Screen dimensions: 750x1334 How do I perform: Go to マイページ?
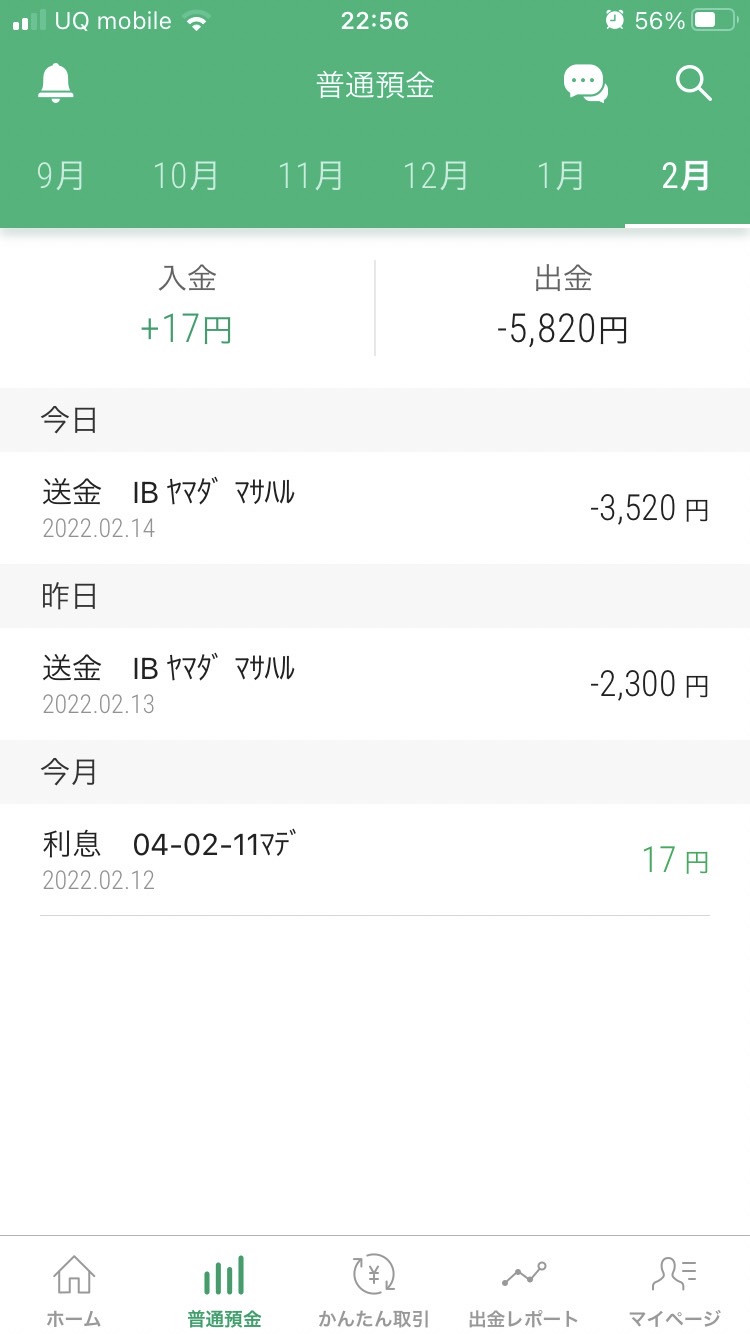pos(675,1290)
